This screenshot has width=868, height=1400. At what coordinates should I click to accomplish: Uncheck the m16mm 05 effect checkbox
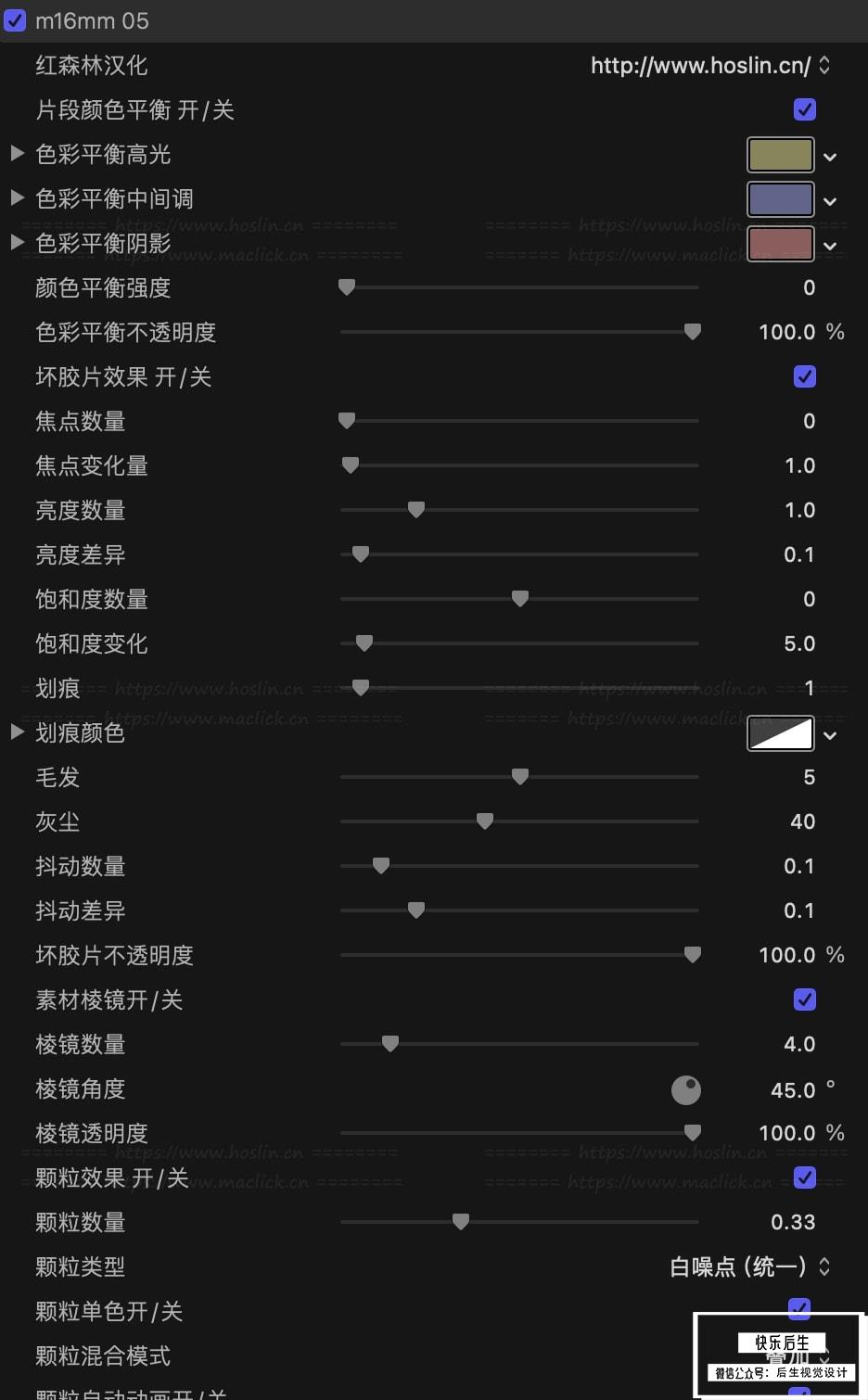coord(16,20)
